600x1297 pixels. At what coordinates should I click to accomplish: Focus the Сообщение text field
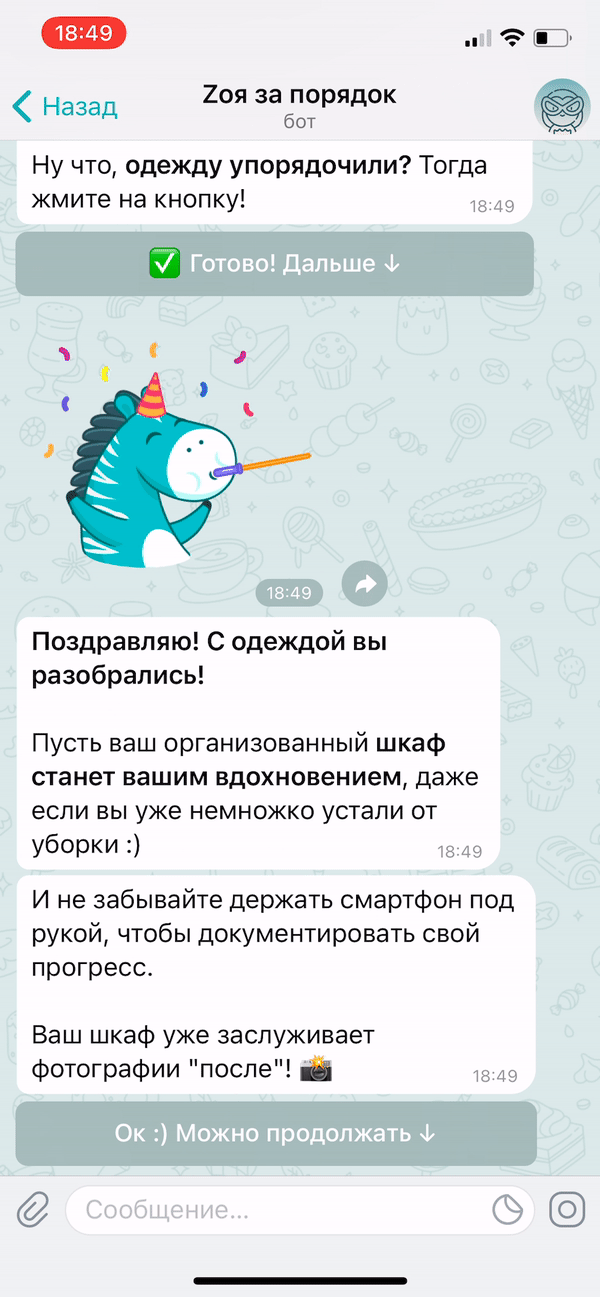tap(280, 1211)
